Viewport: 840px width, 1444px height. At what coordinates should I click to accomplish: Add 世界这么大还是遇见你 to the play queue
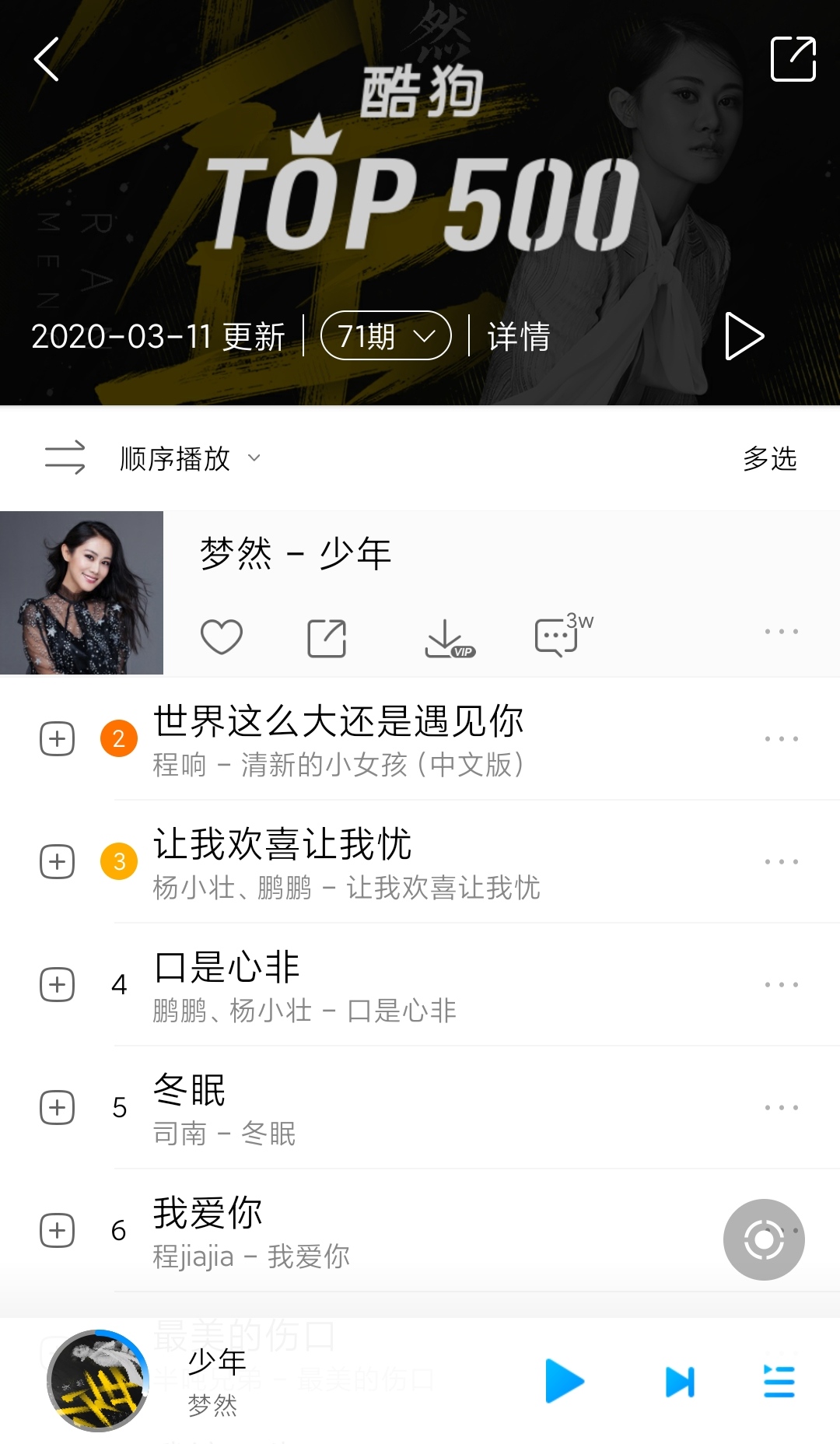point(58,738)
